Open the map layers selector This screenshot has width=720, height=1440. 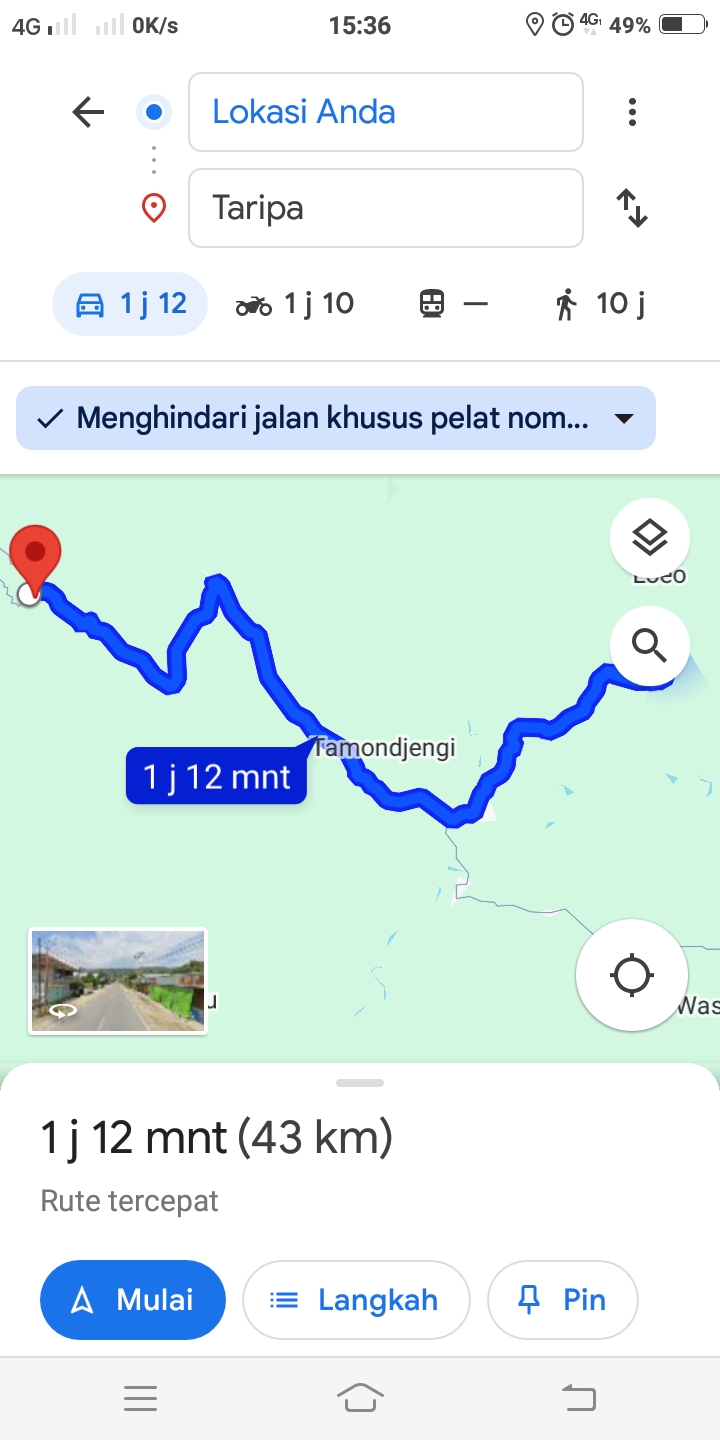click(650, 538)
